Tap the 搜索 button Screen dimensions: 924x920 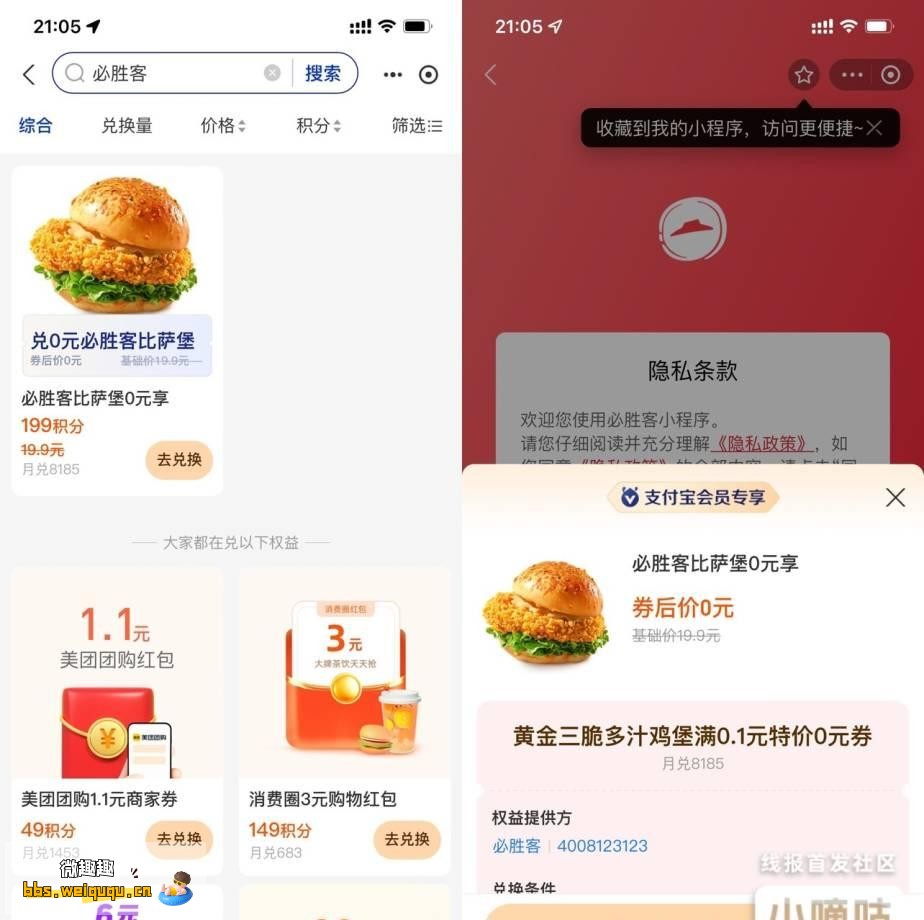(323, 73)
